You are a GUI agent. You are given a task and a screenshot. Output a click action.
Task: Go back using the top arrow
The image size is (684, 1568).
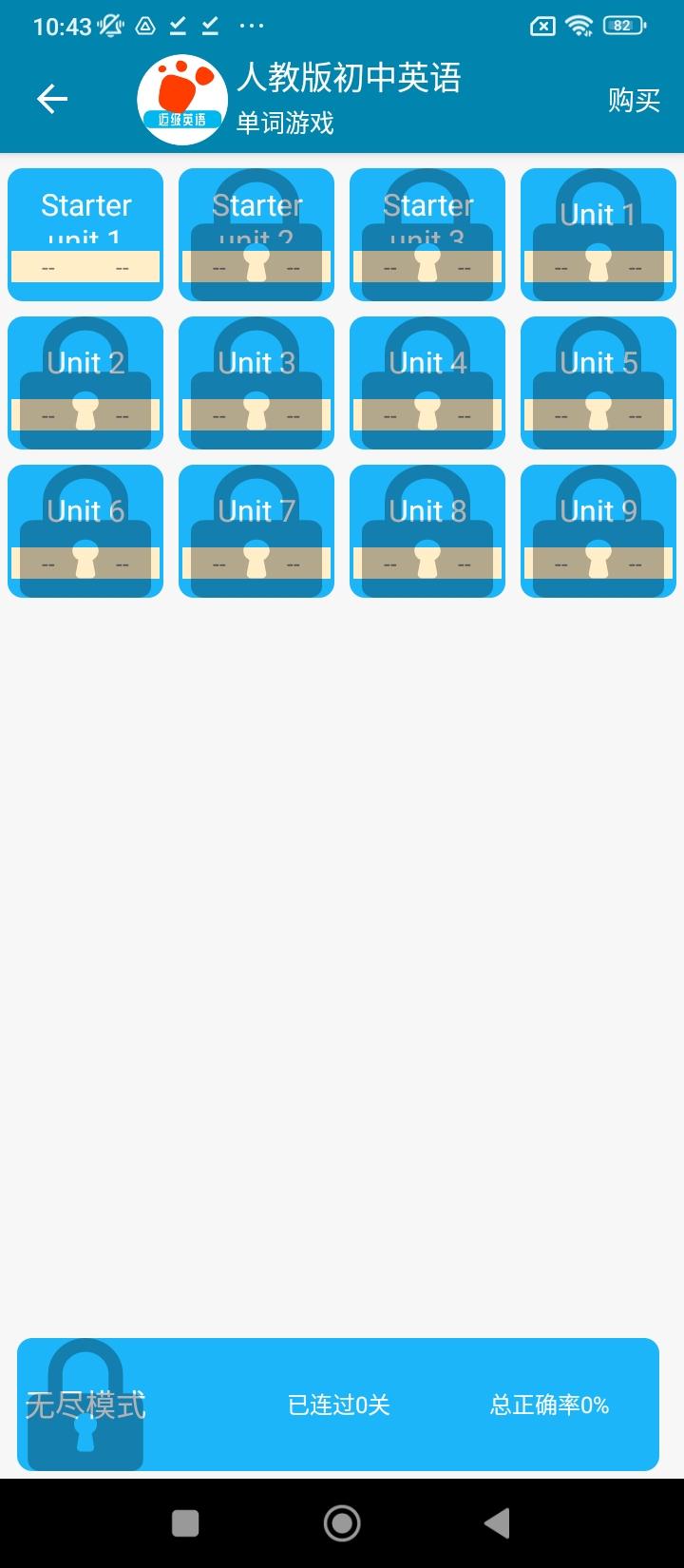coord(52,99)
